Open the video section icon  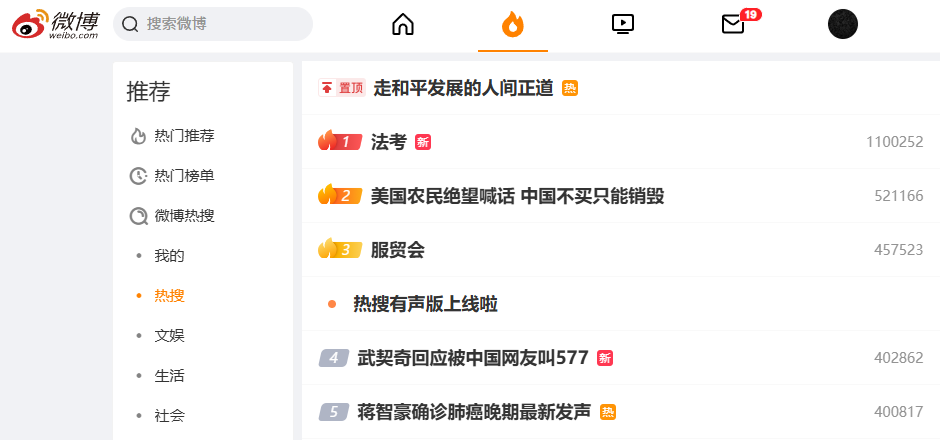point(623,25)
